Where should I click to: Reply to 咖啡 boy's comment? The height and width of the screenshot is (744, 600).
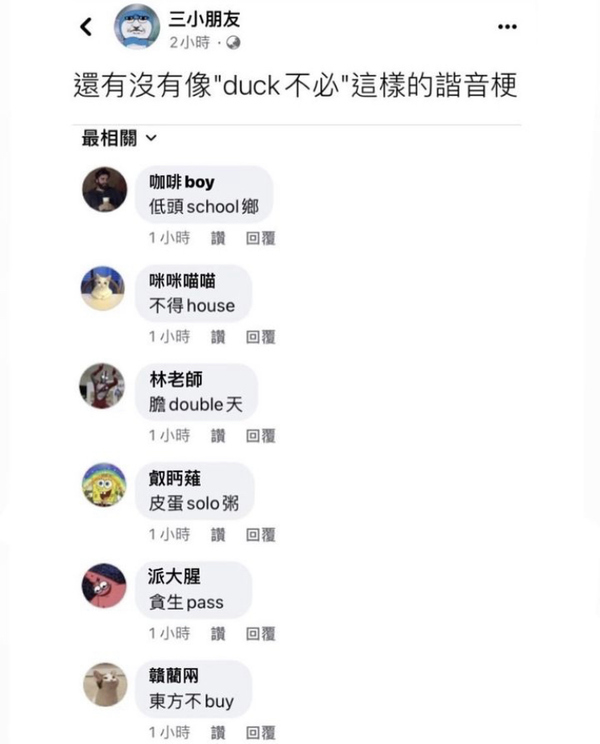coord(260,238)
